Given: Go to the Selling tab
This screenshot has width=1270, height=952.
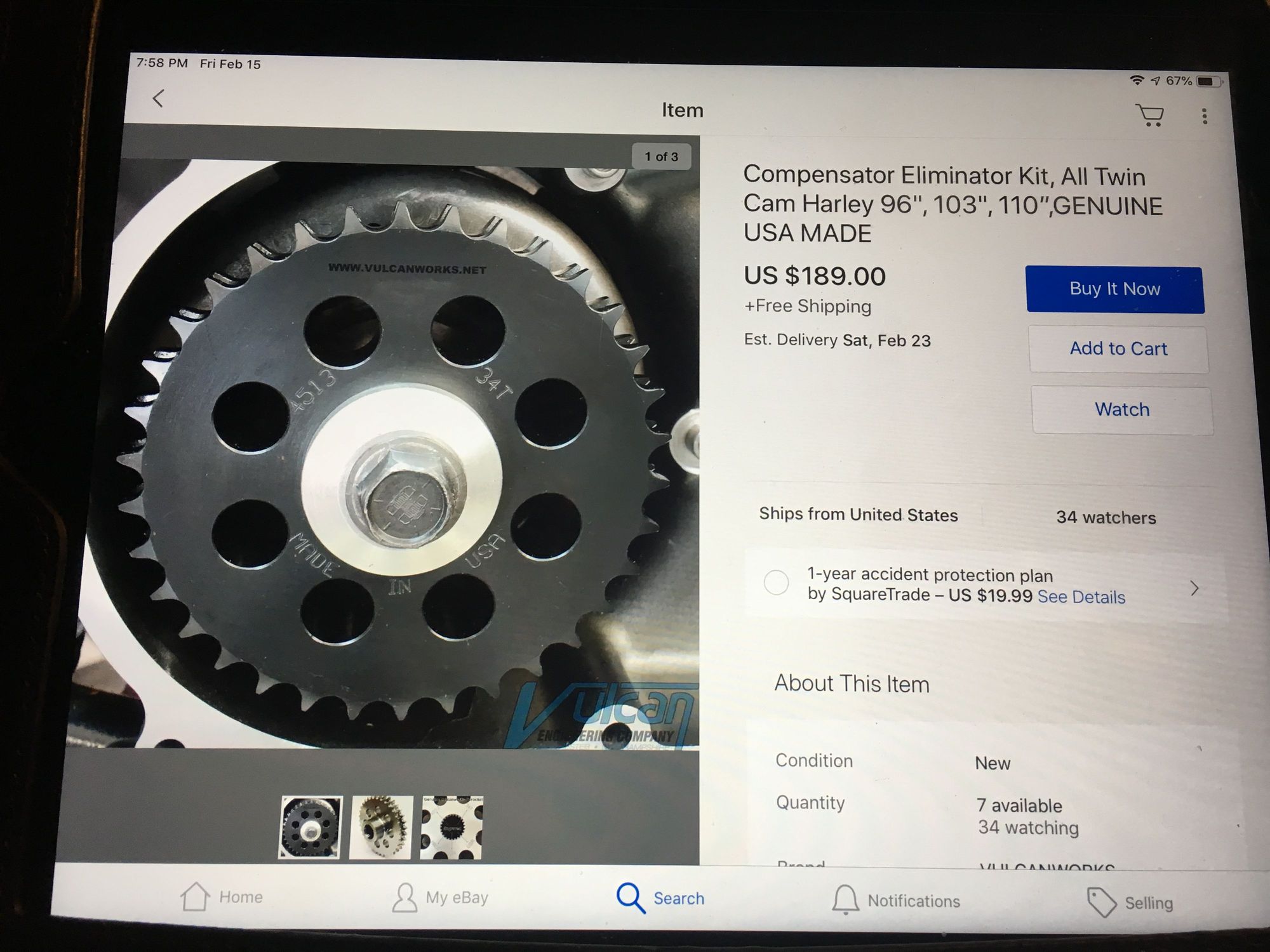Looking at the screenshot, I should pos(1130,902).
